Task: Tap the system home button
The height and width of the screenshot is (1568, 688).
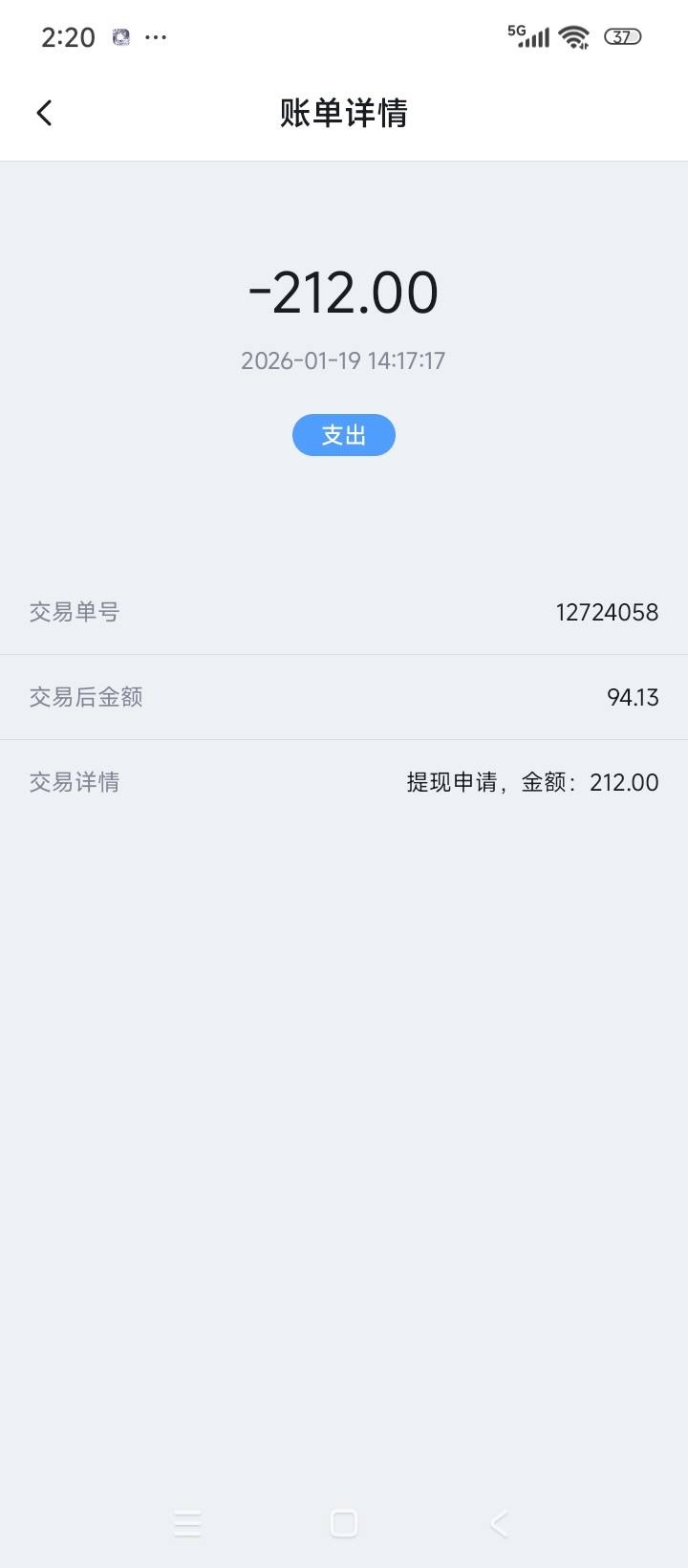Action: tap(344, 1523)
